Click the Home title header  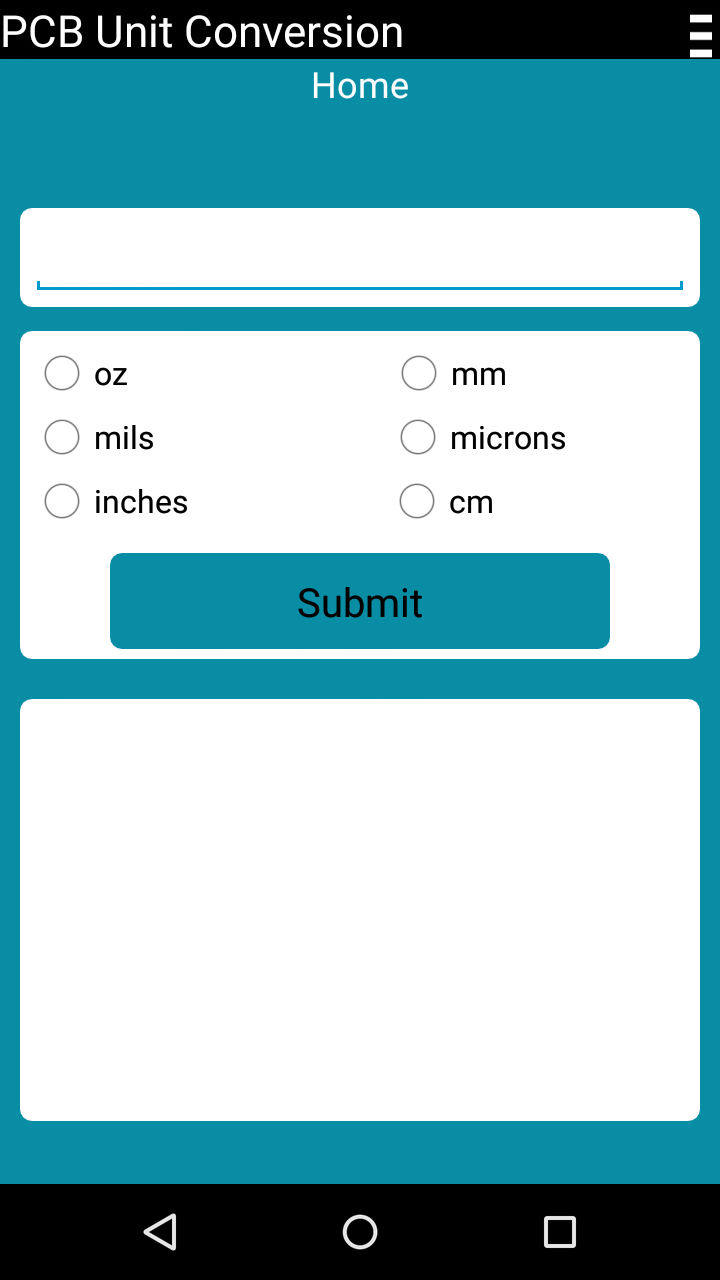(x=360, y=86)
